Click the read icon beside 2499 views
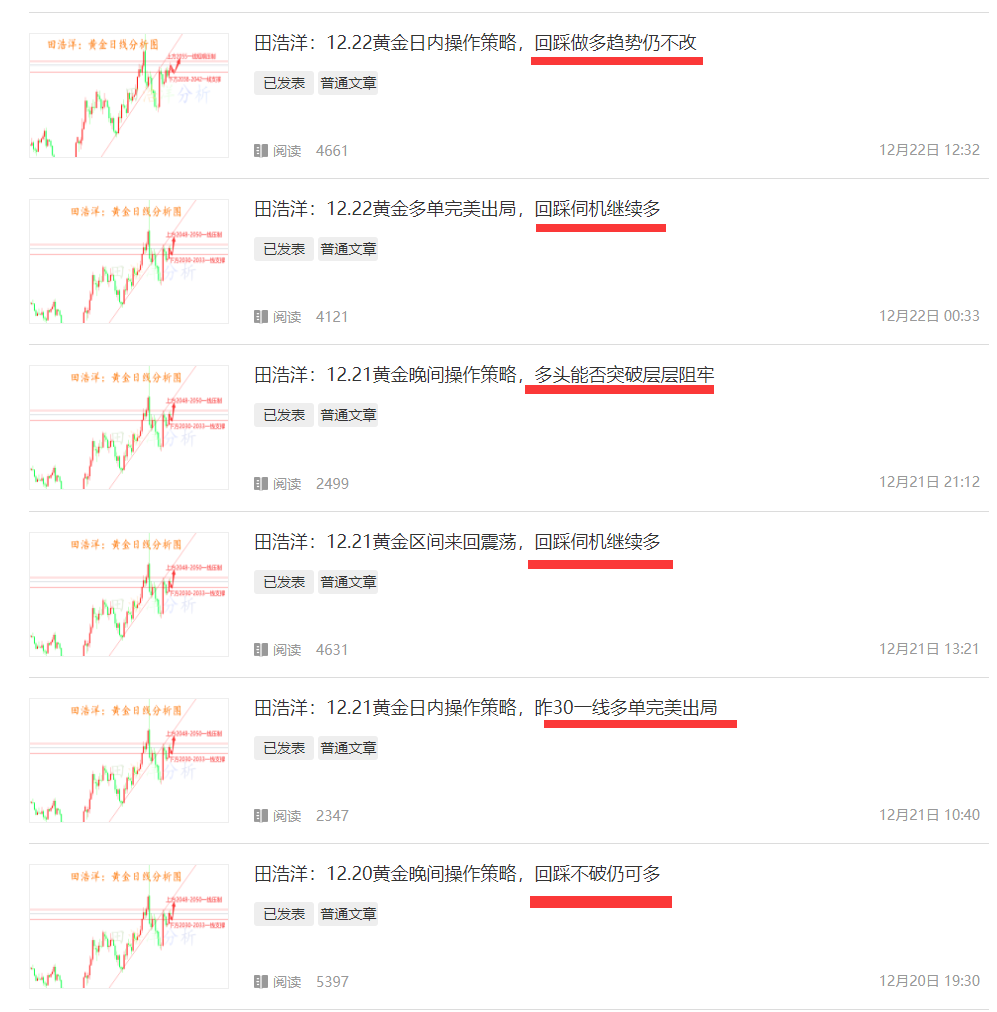Screen dimensions: 997x1012 [259, 482]
